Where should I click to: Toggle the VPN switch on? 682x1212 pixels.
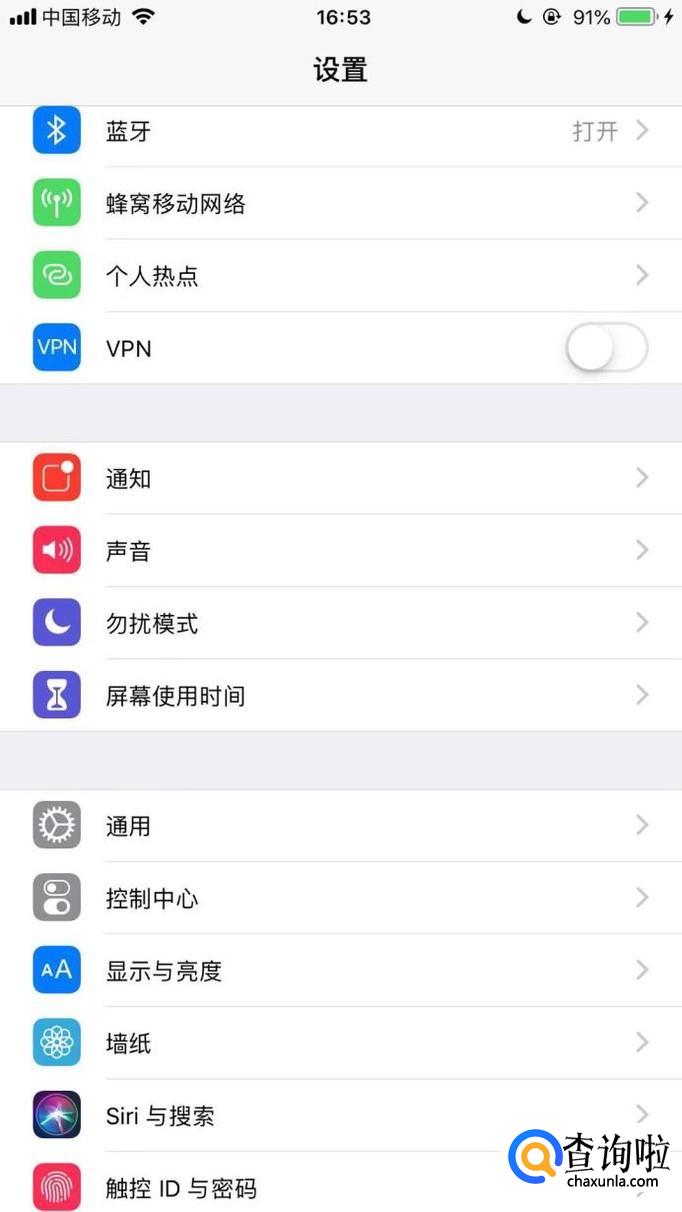(x=606, y=348)
